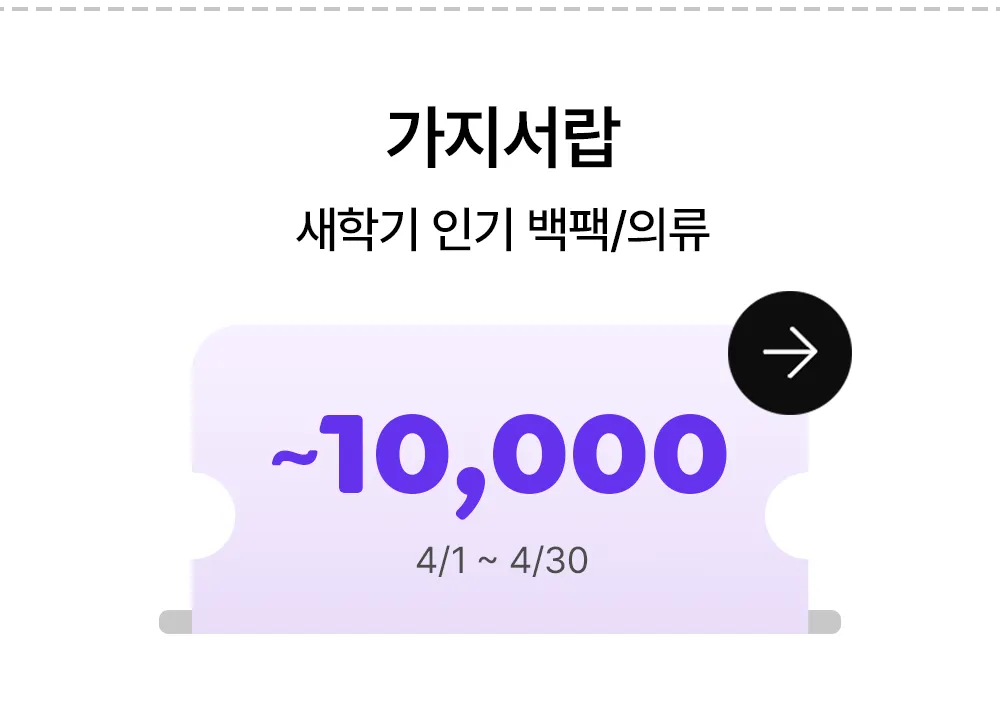This screenshot has height=726, width=1000.
Task: Tap the black arrow button on the coupon
Action: point(790,352)
